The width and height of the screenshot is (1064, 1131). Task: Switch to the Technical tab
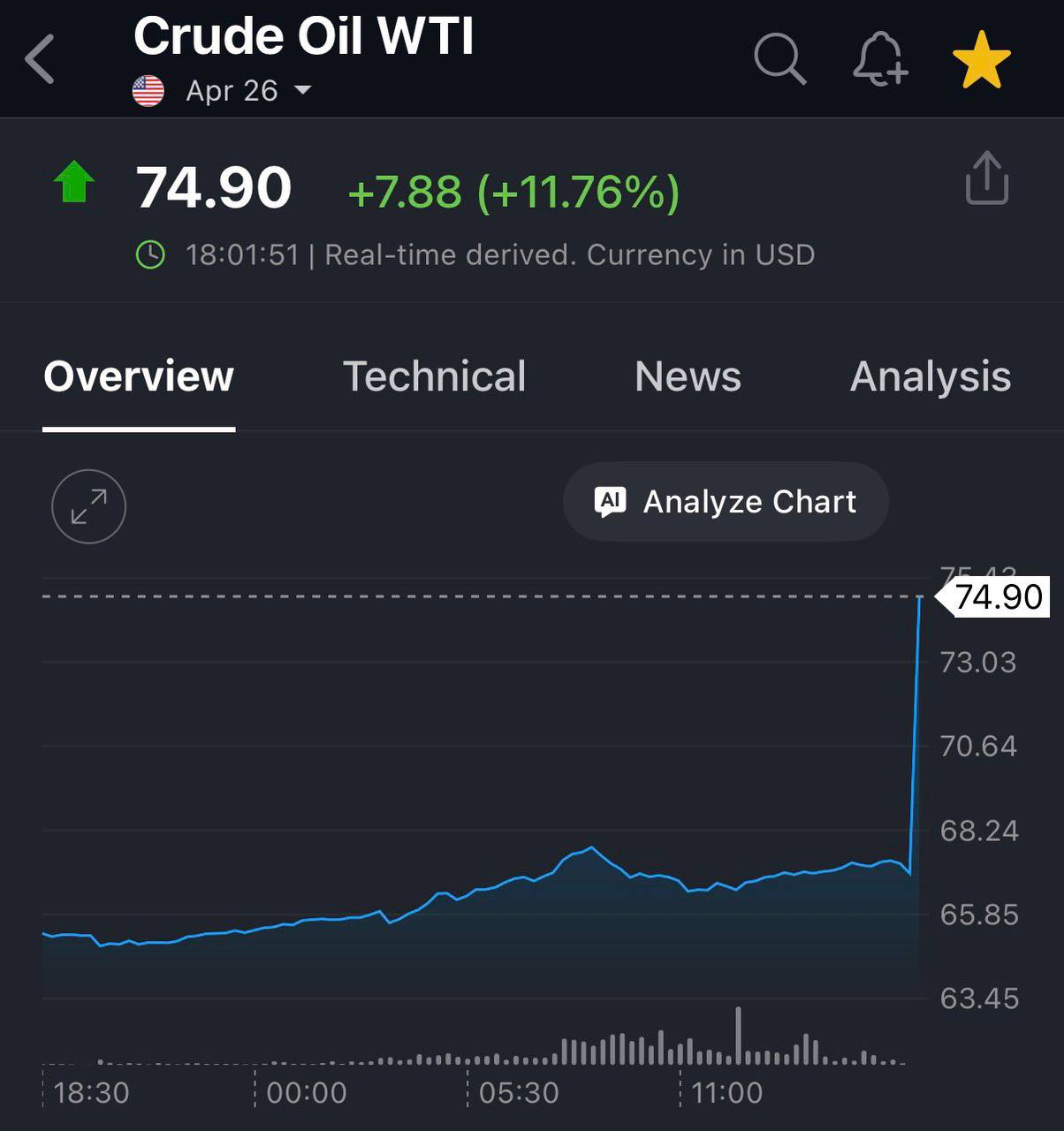click(435, 376)
